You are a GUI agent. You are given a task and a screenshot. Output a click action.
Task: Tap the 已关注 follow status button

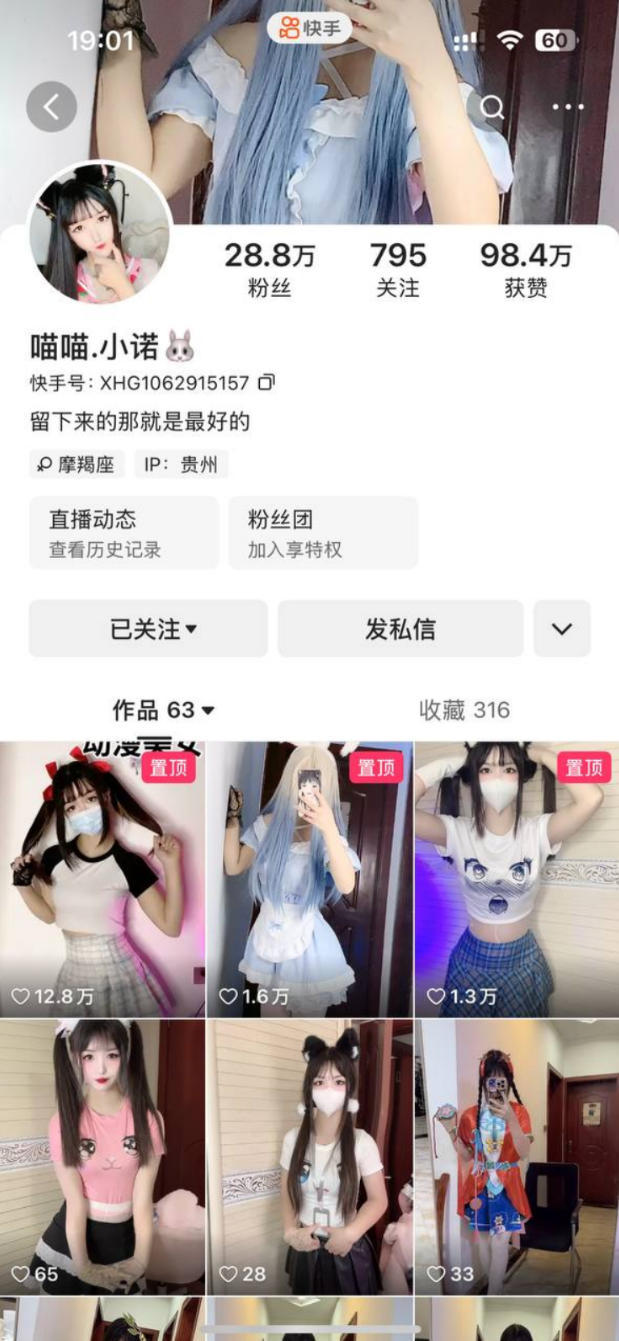[x=148, y=629]
